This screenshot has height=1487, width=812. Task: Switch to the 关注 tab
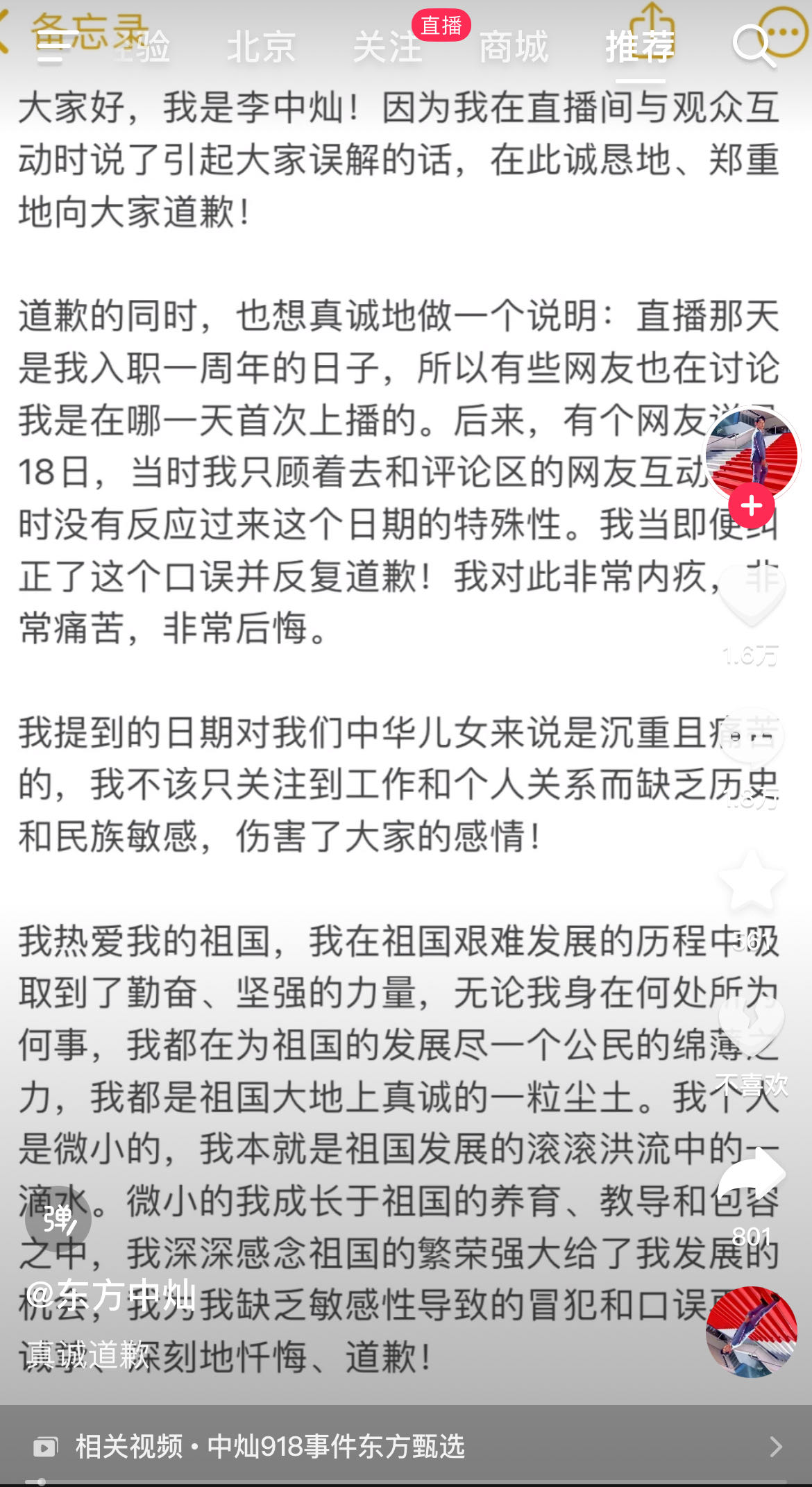pos(387,47)
